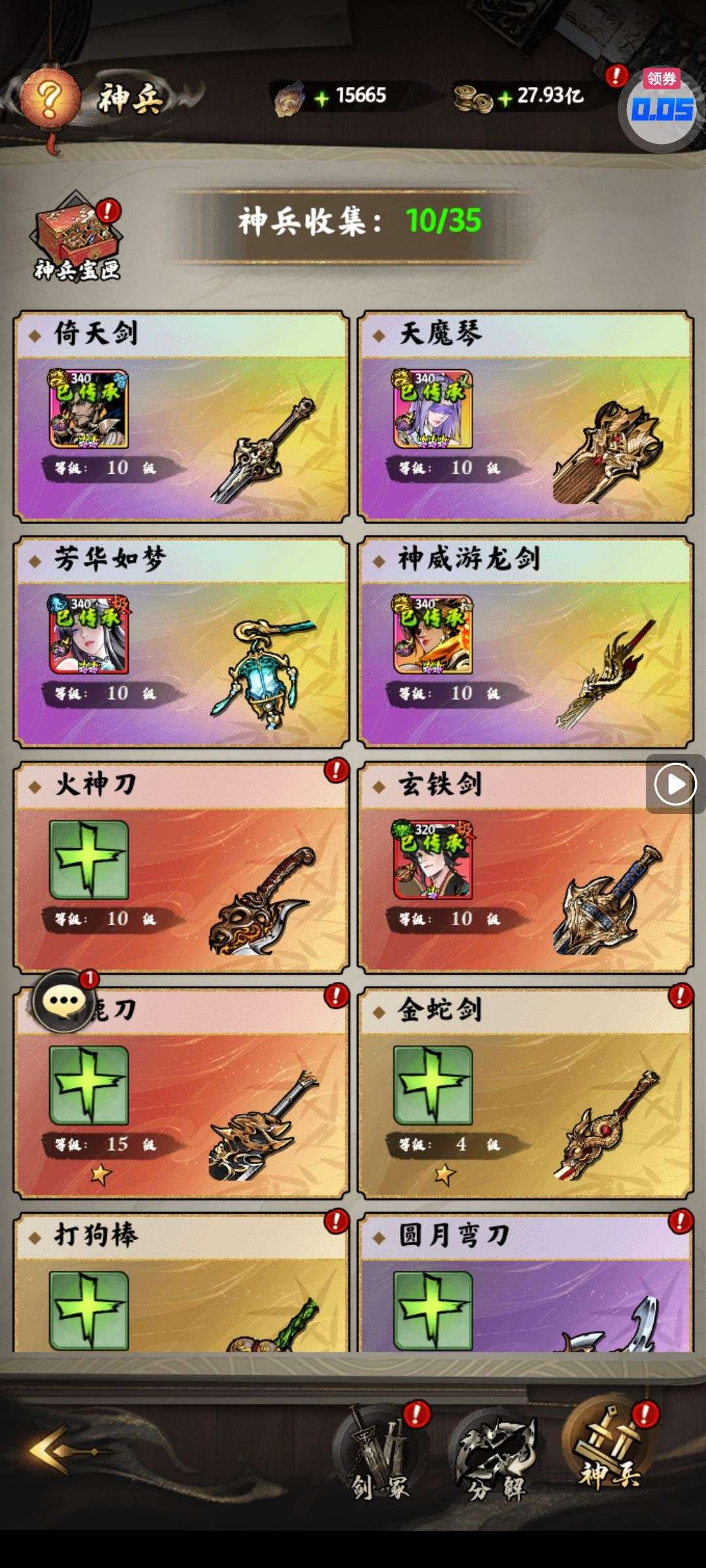Switch to the 剑冢 tab
Image resolution: width=706 pixels, height=1568 pixels.
point(379,1449)
